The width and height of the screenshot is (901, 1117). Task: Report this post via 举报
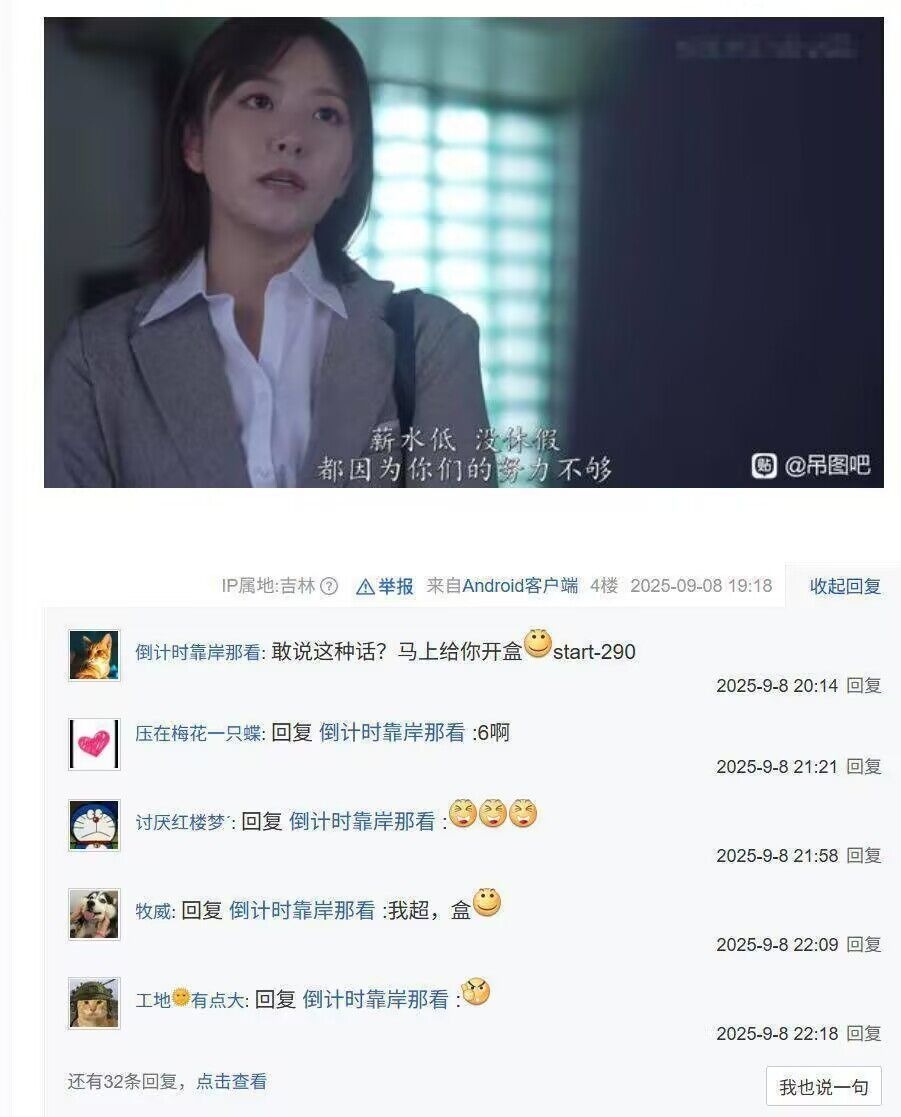click(385, 586)
